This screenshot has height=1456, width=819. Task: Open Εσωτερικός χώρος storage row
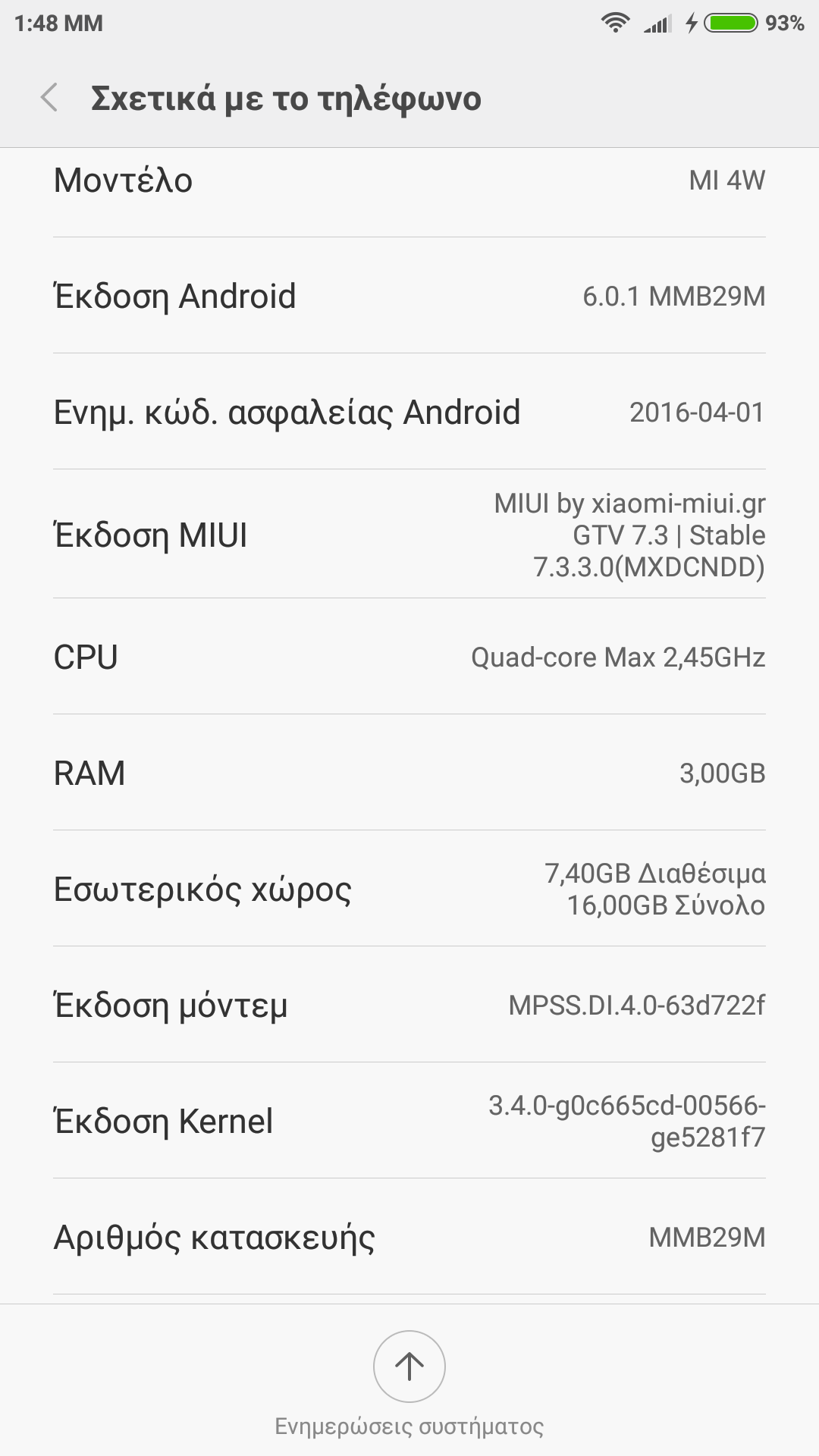pyautogui.click(x=409, y=889)
